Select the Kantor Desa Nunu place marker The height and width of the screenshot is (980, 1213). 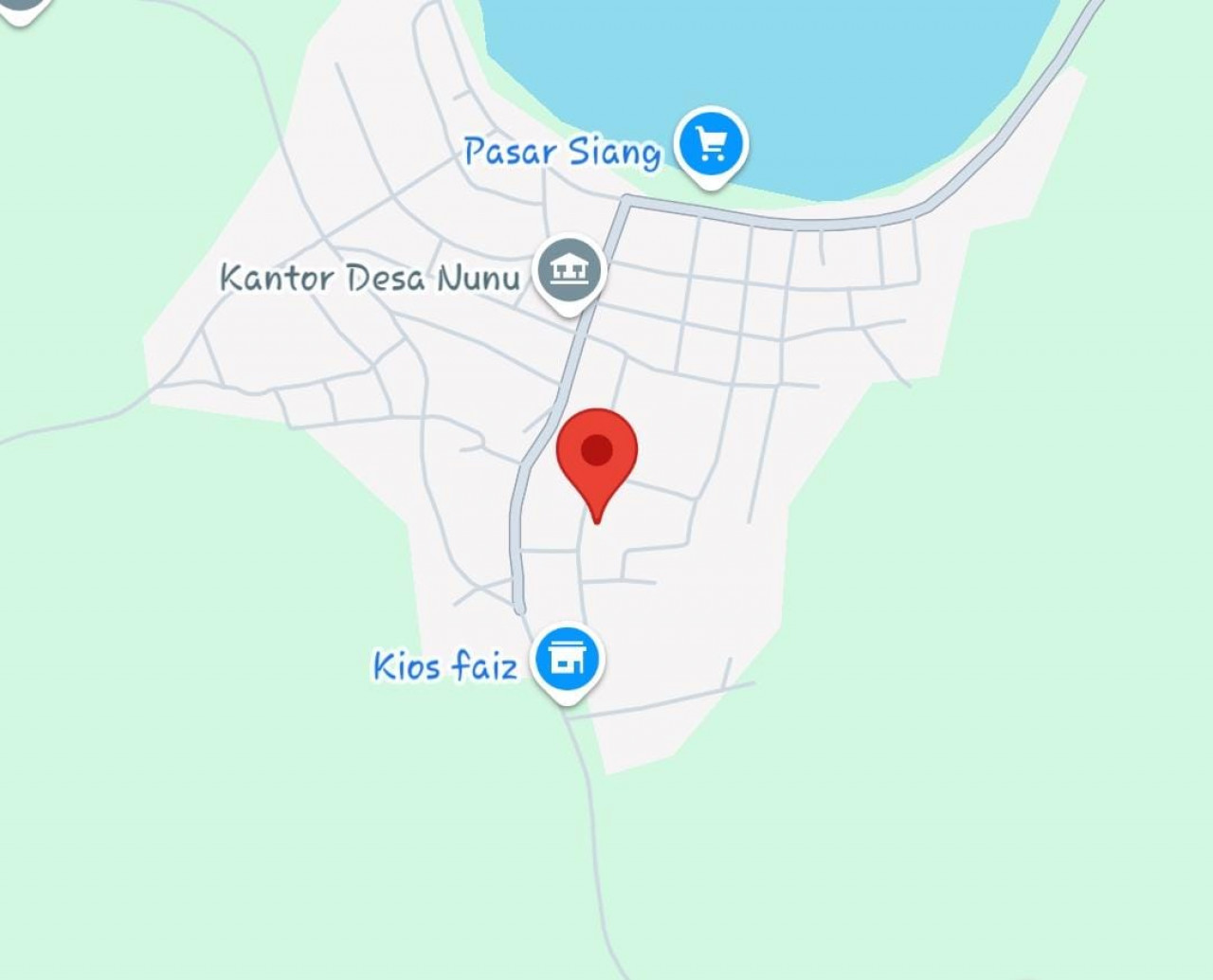[x=569, y=270]
